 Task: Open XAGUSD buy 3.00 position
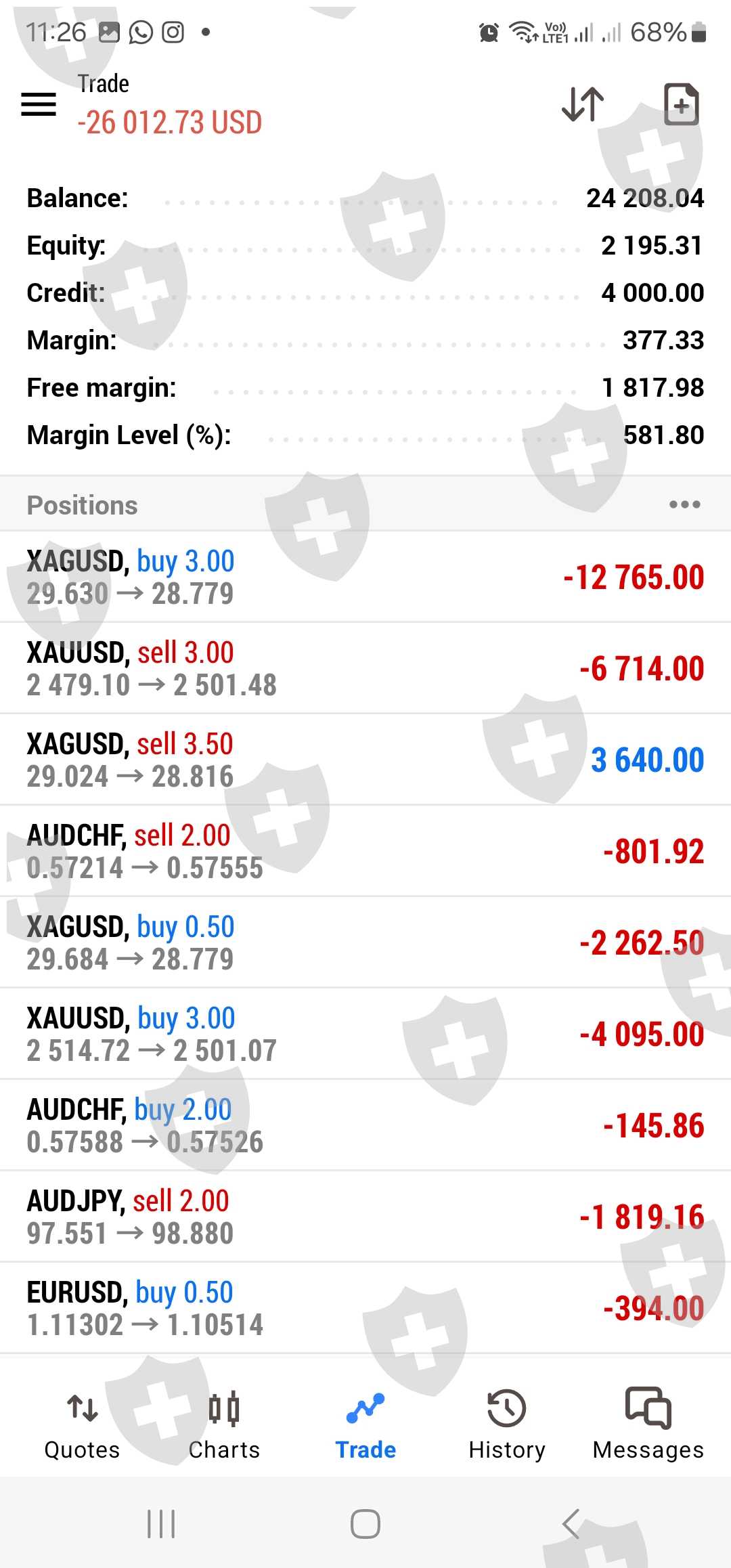[365, 577]
